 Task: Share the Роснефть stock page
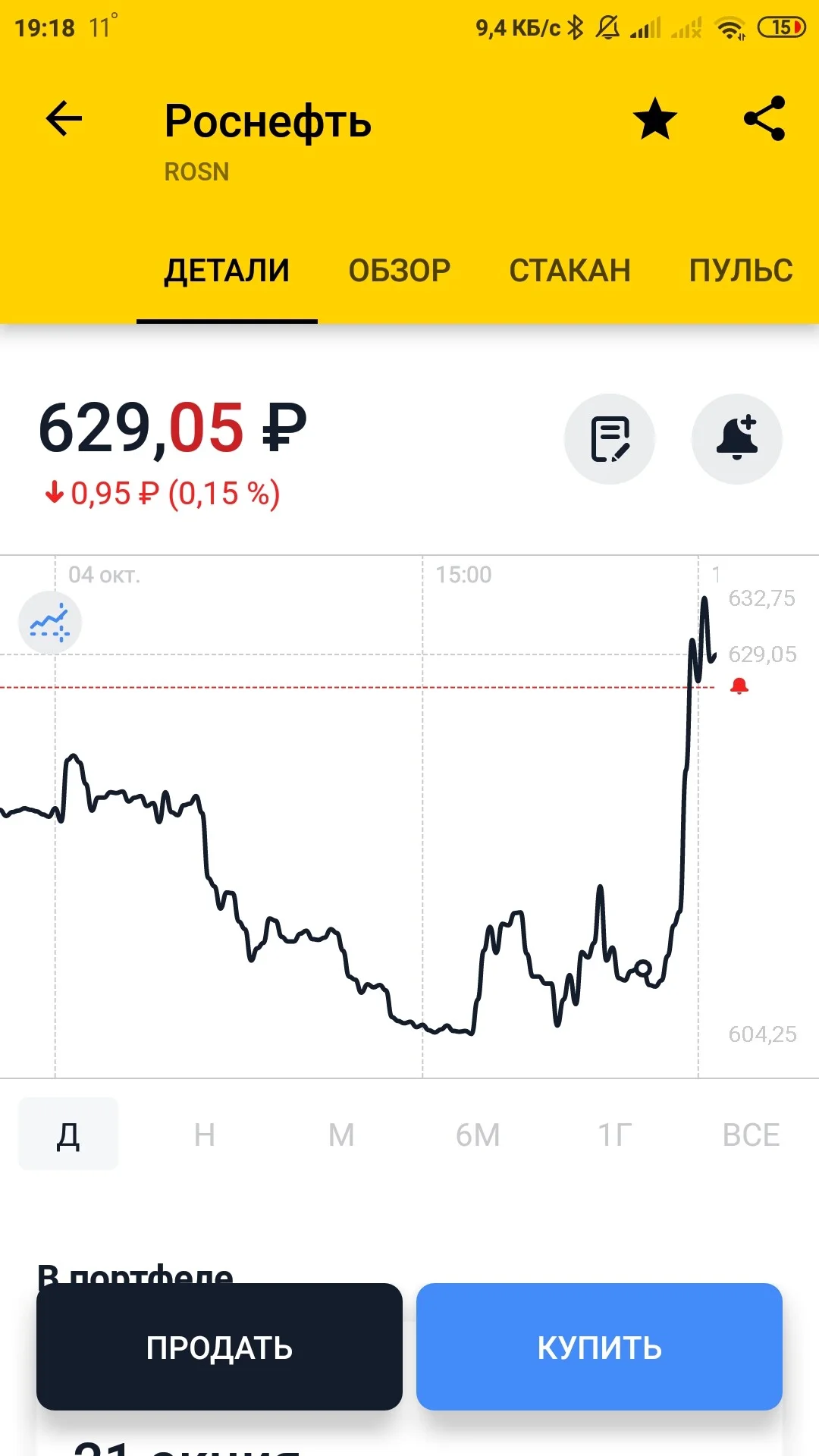pos(764,118)
